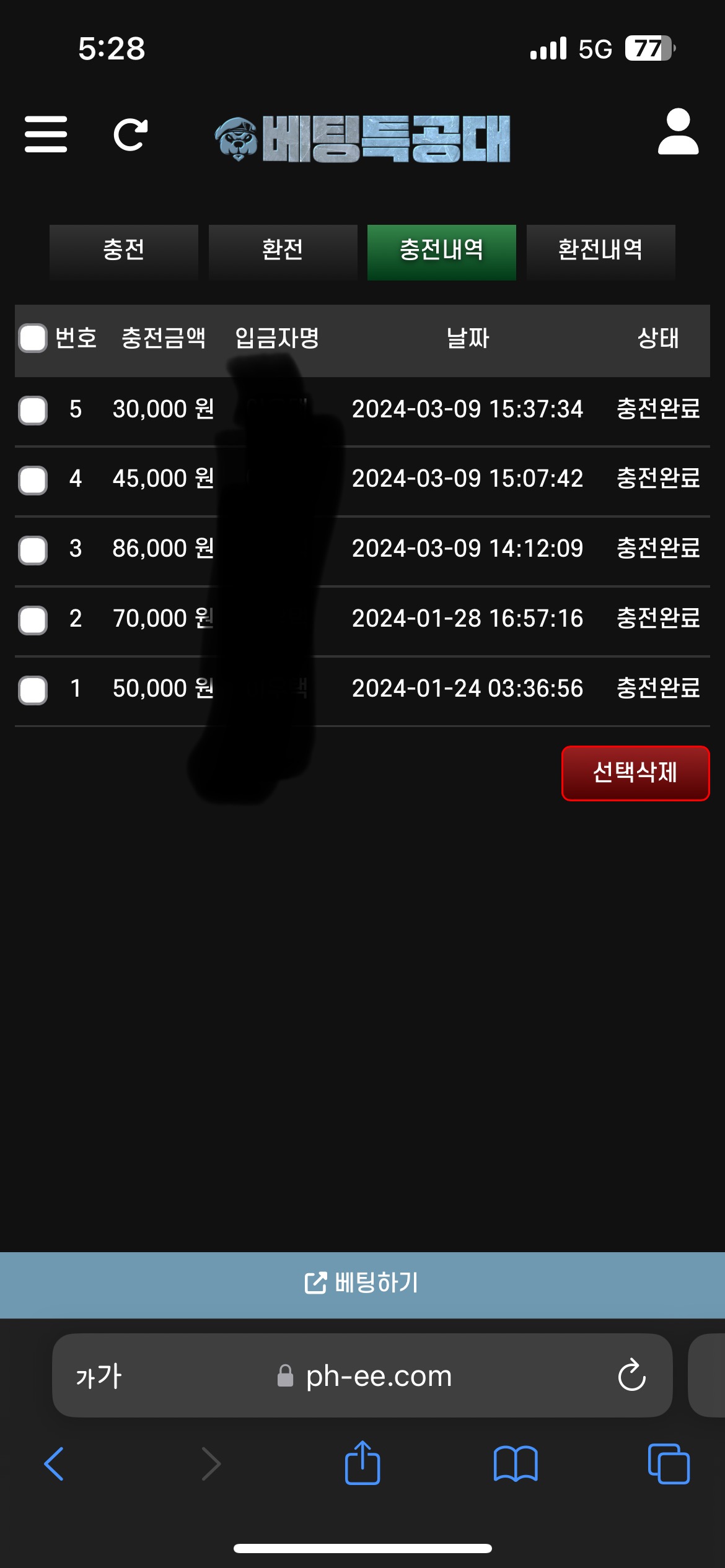Mark the checkbox for the 70,000 원 row
Viewport: 725px width, 1568px height.
pyautogui.click(x=33, y=620)
